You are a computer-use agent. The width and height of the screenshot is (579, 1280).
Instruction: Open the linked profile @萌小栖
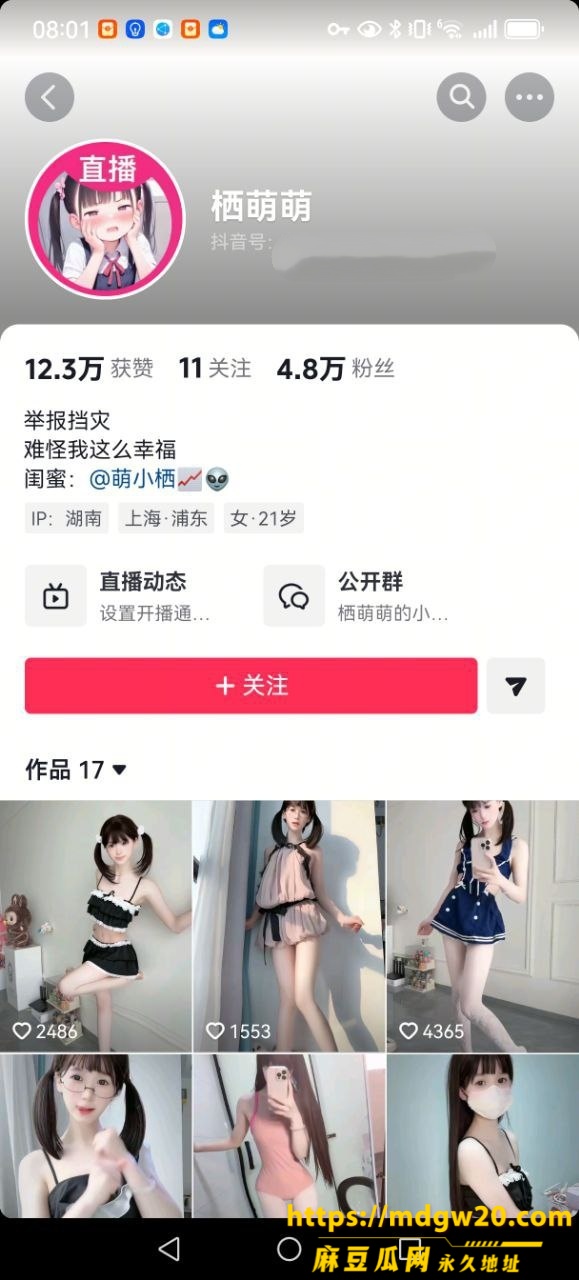[132, 479]
